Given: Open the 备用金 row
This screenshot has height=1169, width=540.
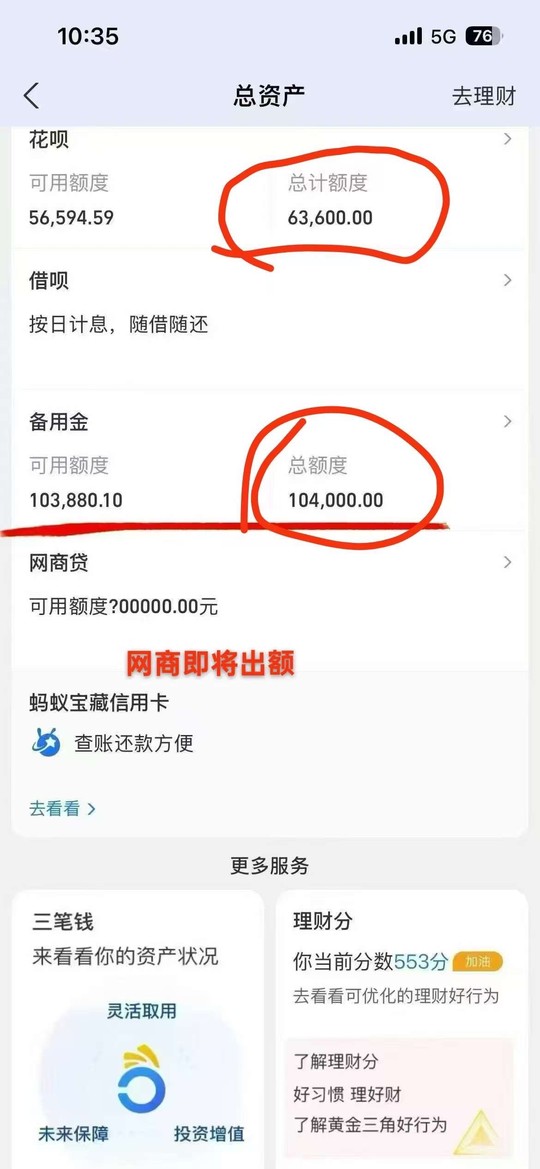Looking at the screenshot, I should 270,461.
